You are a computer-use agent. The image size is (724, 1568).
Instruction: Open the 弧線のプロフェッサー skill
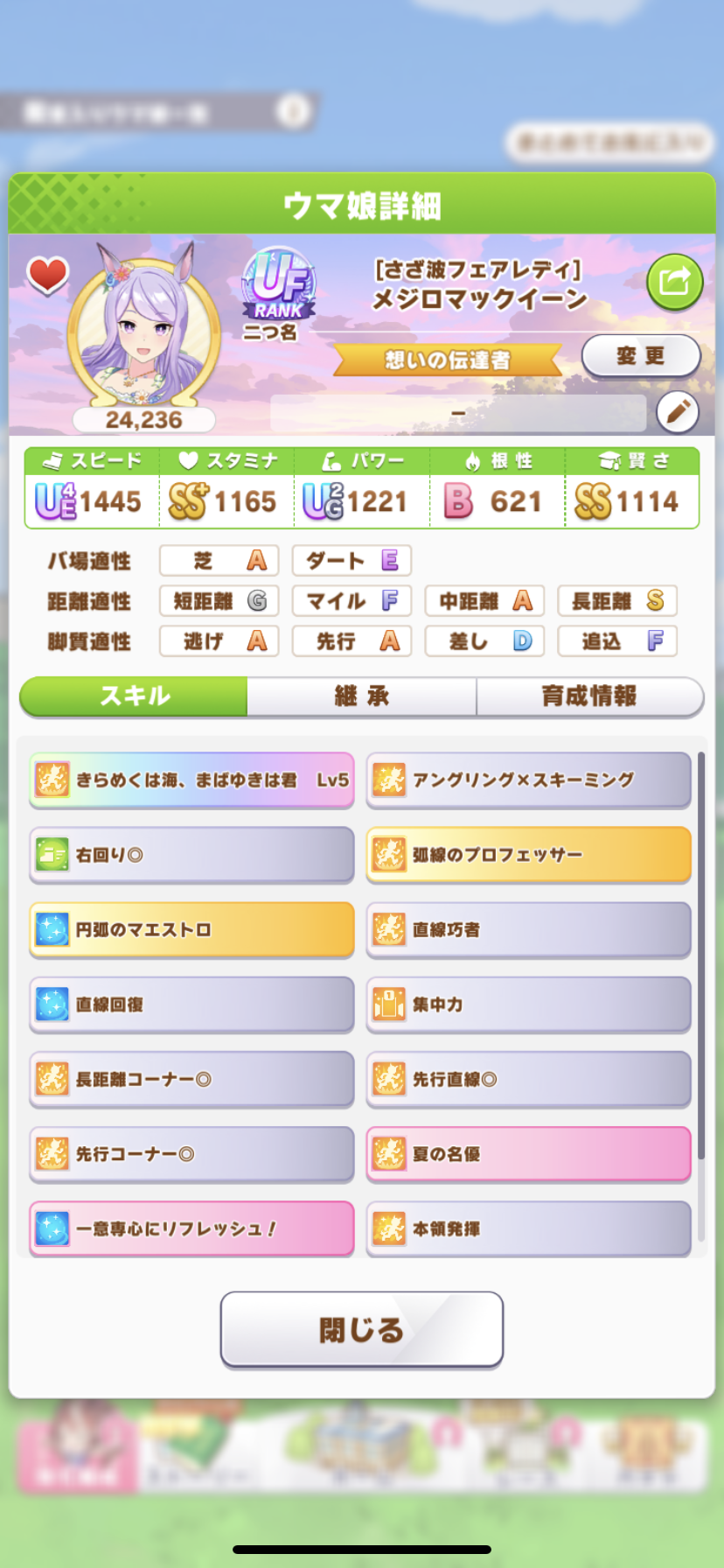pyautogui.click(x=528, y=855)
